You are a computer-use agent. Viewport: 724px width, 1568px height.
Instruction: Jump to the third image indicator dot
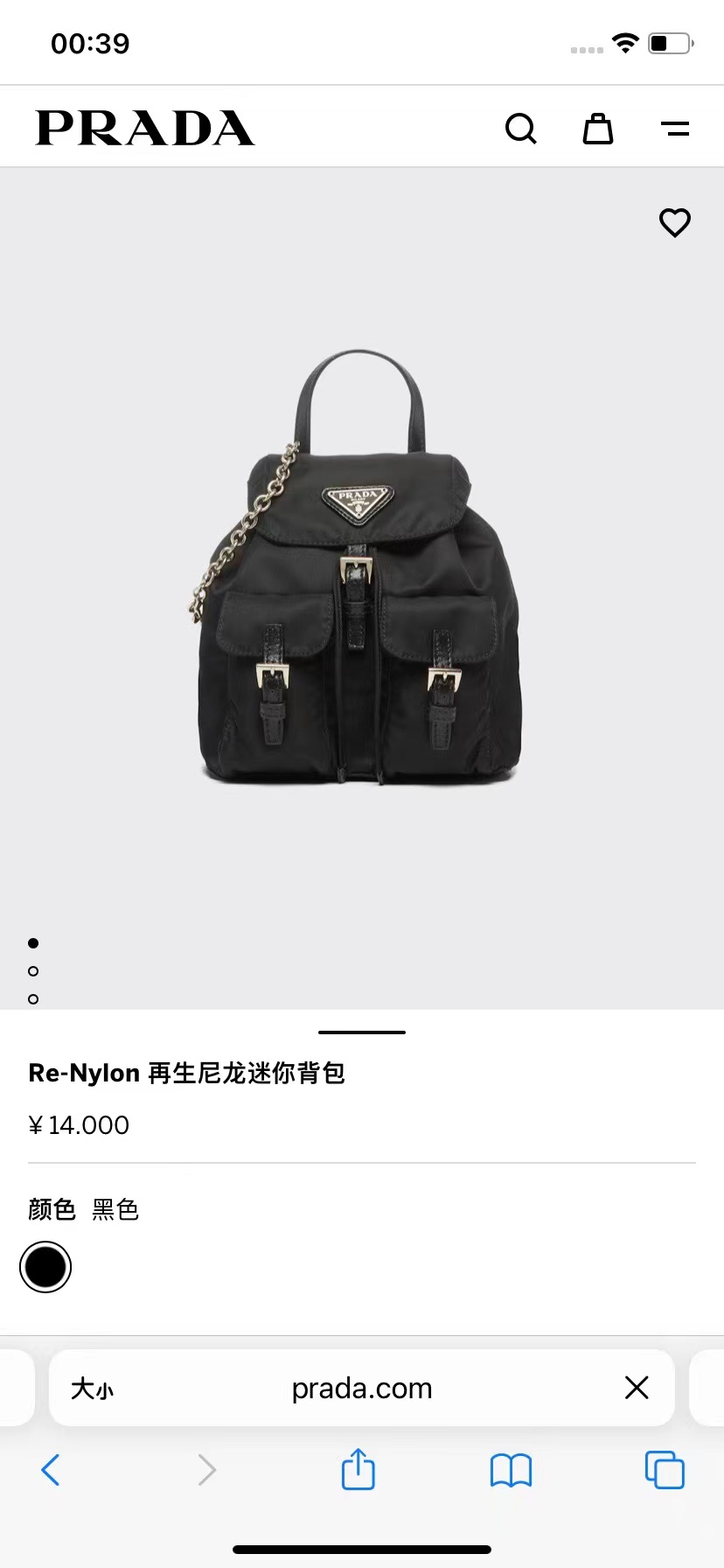[33, 999]
